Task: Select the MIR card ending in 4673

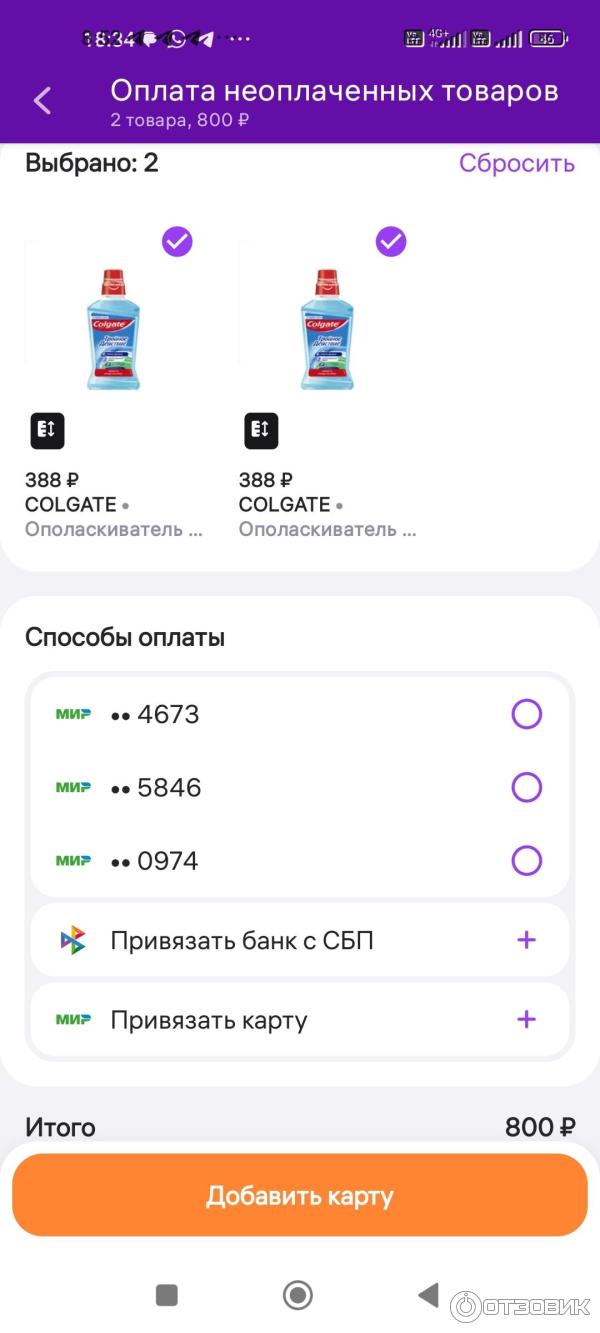Action: 526,714
